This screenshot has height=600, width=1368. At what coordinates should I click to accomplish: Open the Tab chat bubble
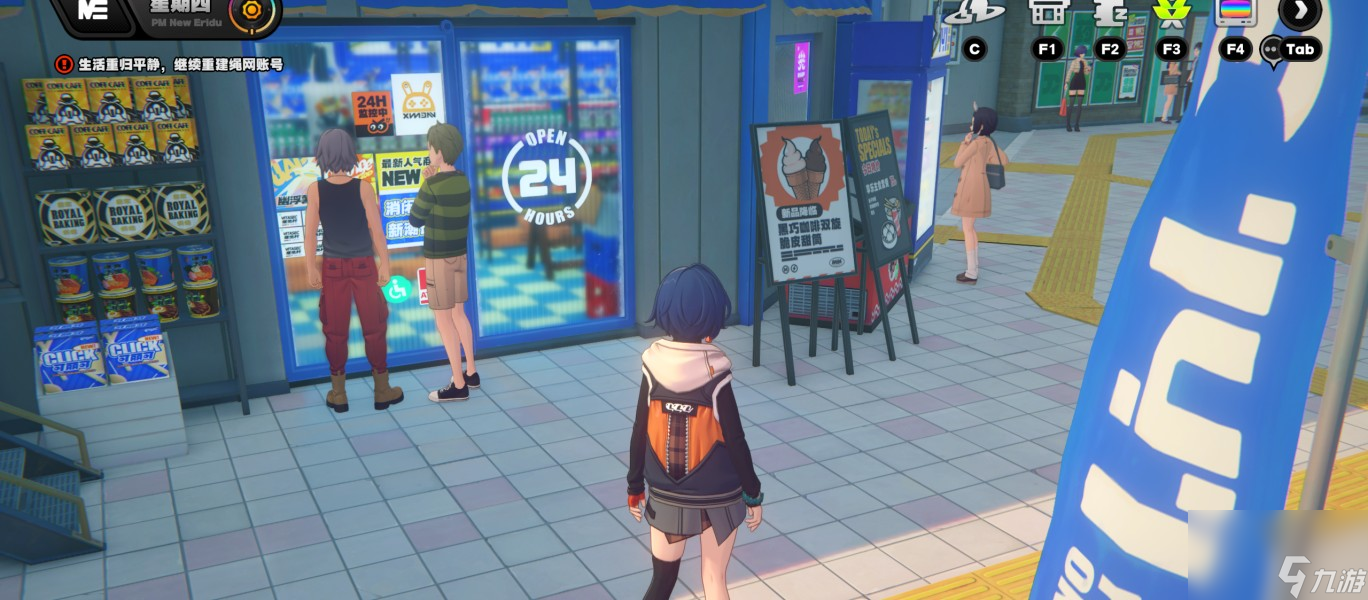click(1290, 49)
